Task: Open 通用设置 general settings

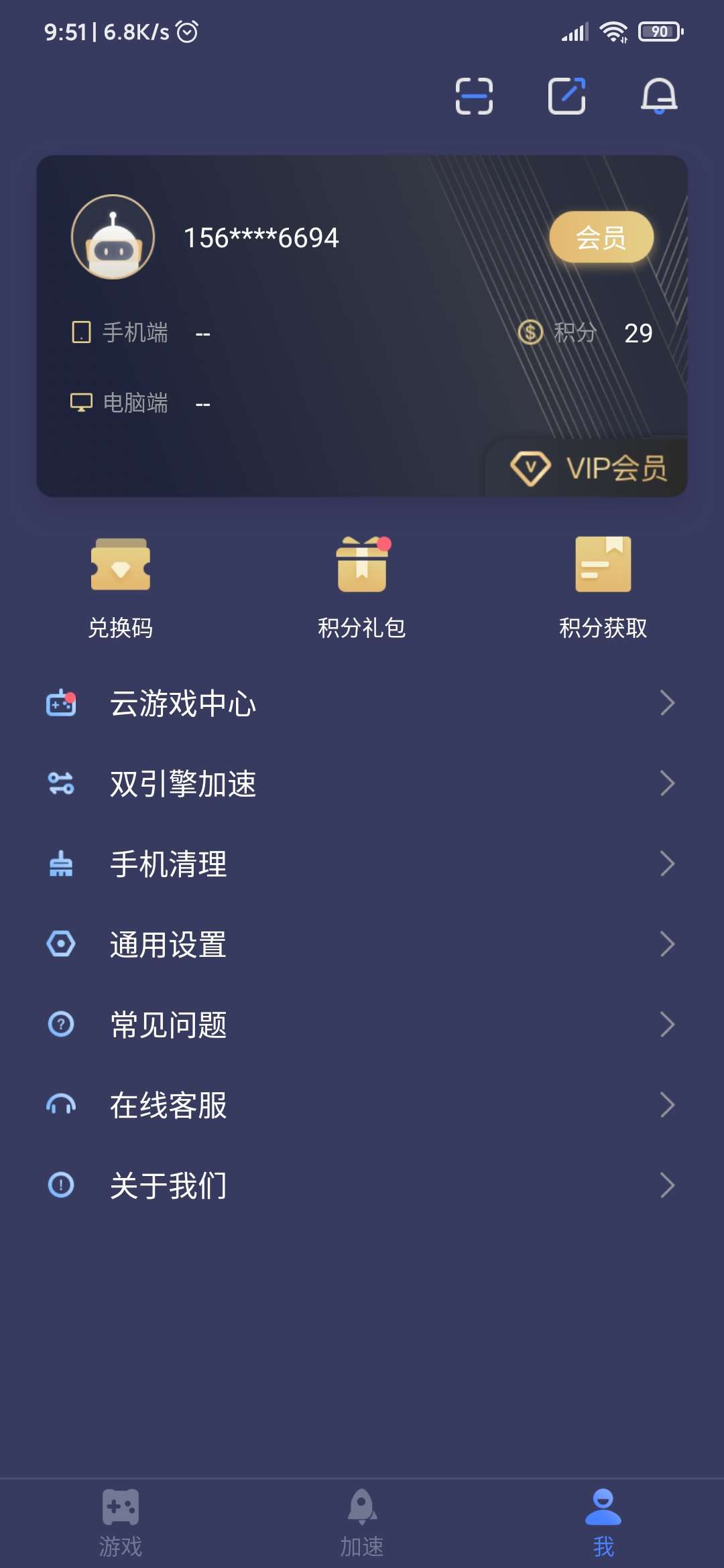Action: [x=362, y=944]
